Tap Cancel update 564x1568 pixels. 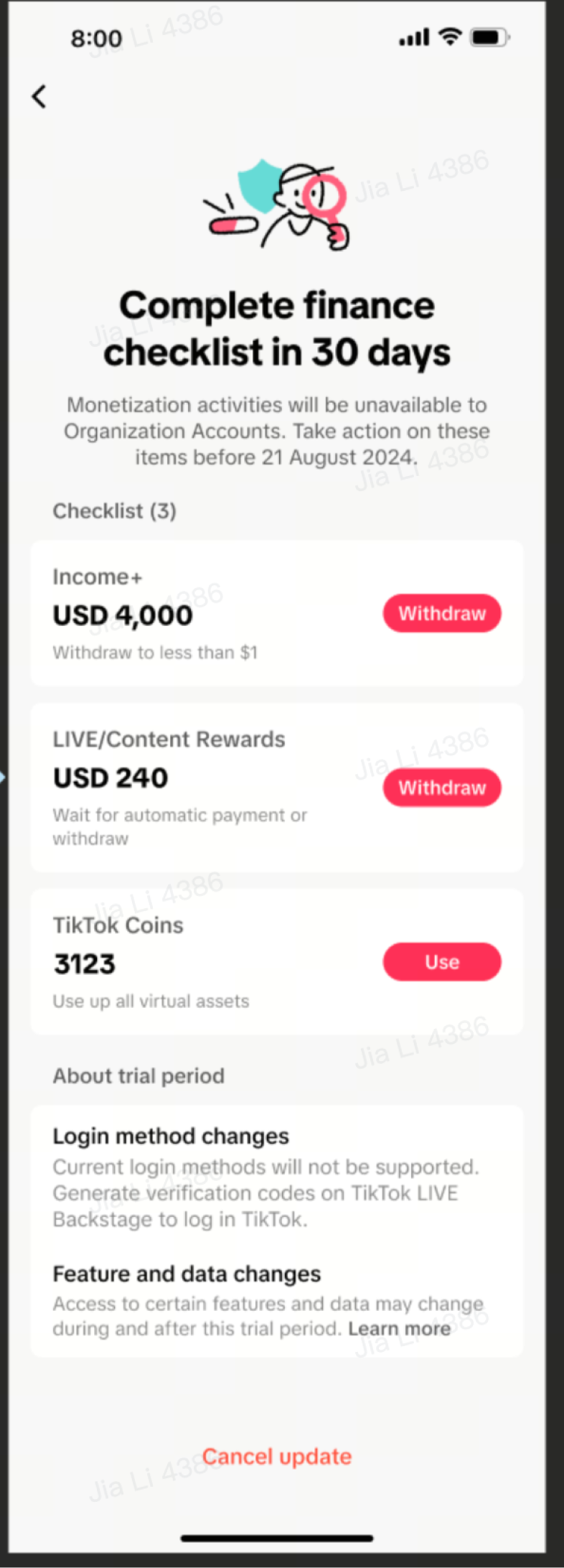pyautogui.click(x=277, y=1456)
